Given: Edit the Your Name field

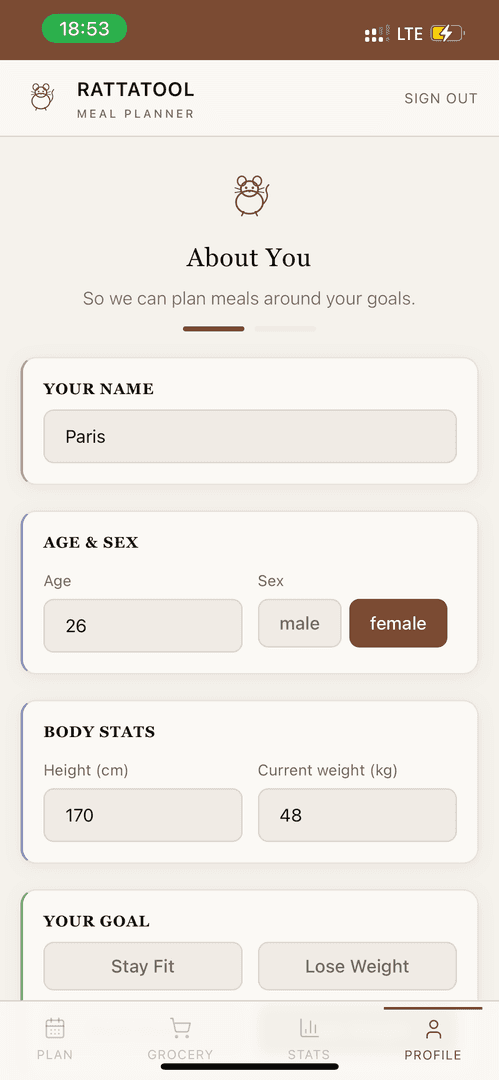Looking at the screenshot, I should point(250,437).
